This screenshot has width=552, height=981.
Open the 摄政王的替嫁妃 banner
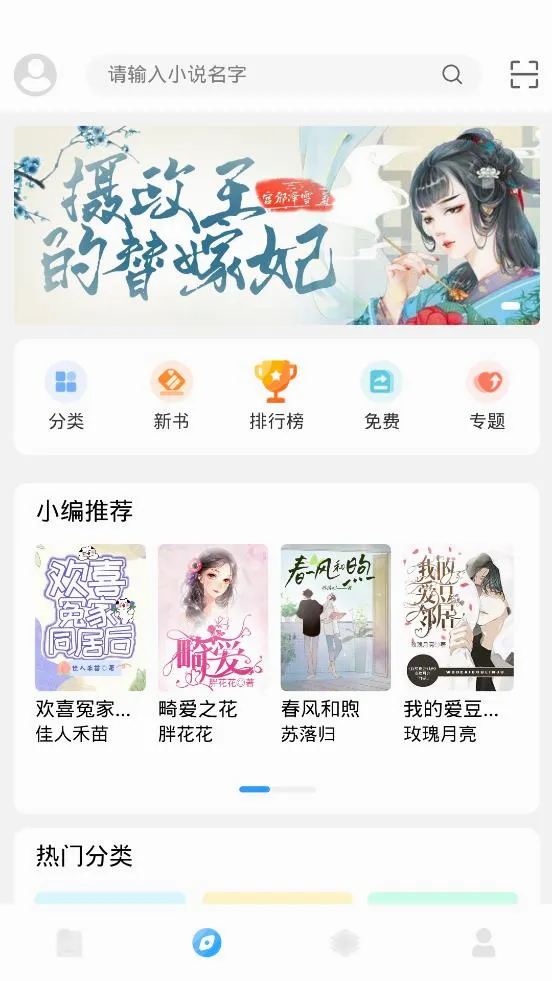[x=277, y=225]
